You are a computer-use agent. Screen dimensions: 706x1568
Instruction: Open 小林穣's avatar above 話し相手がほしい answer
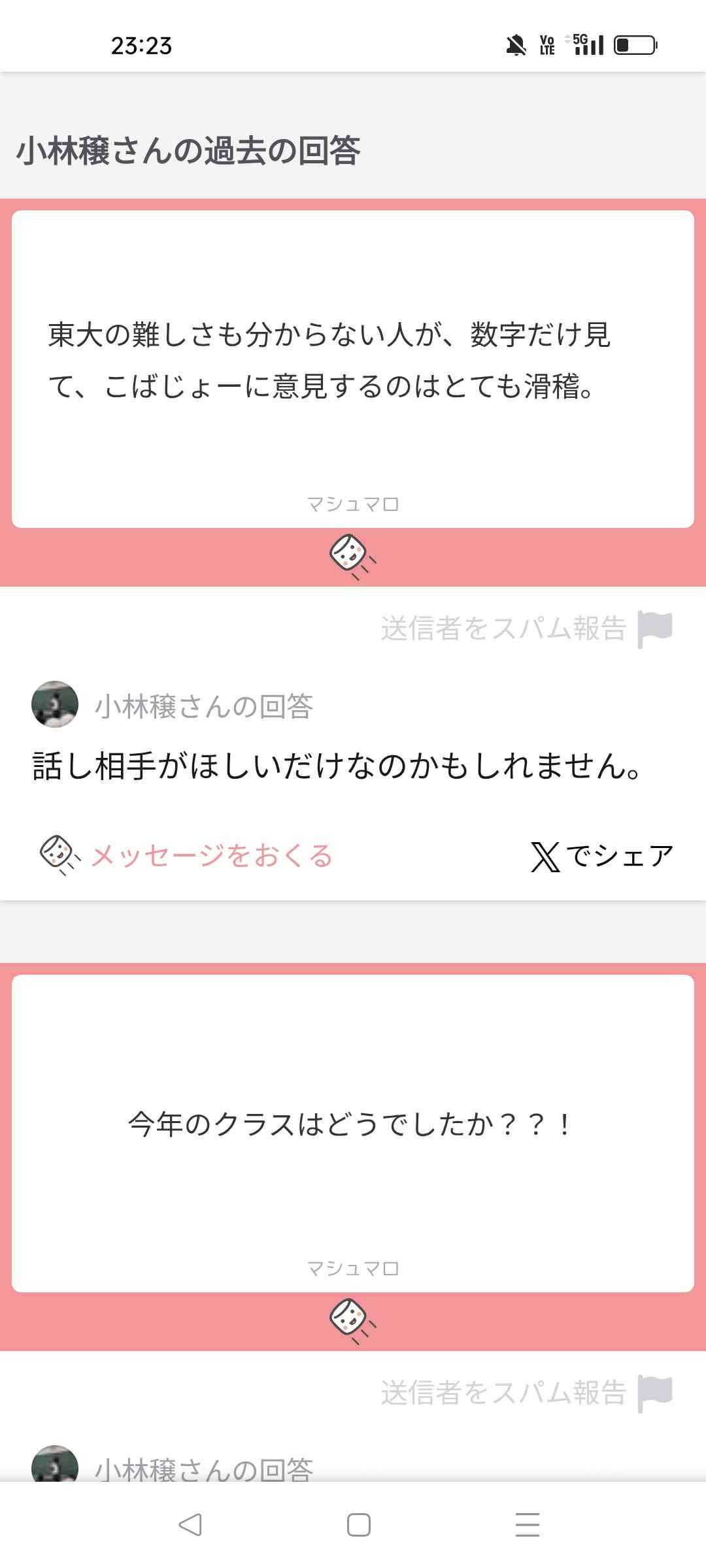point(55,704)
